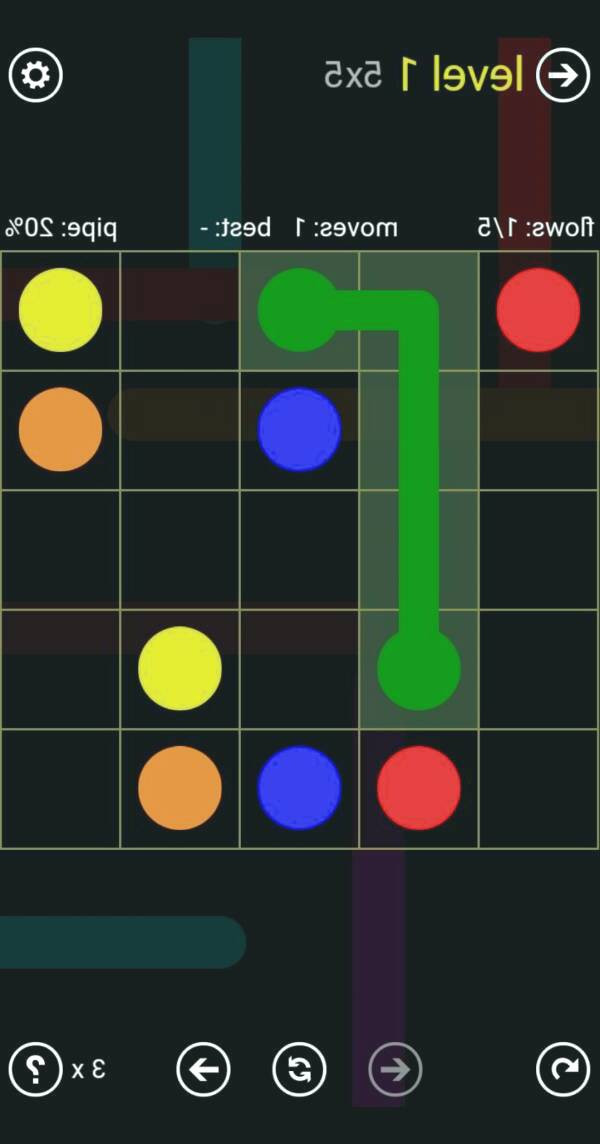The image size is (600, 1144).
Task: Open the settings gear
Action: pyautogui.click(x=36, y=75)
